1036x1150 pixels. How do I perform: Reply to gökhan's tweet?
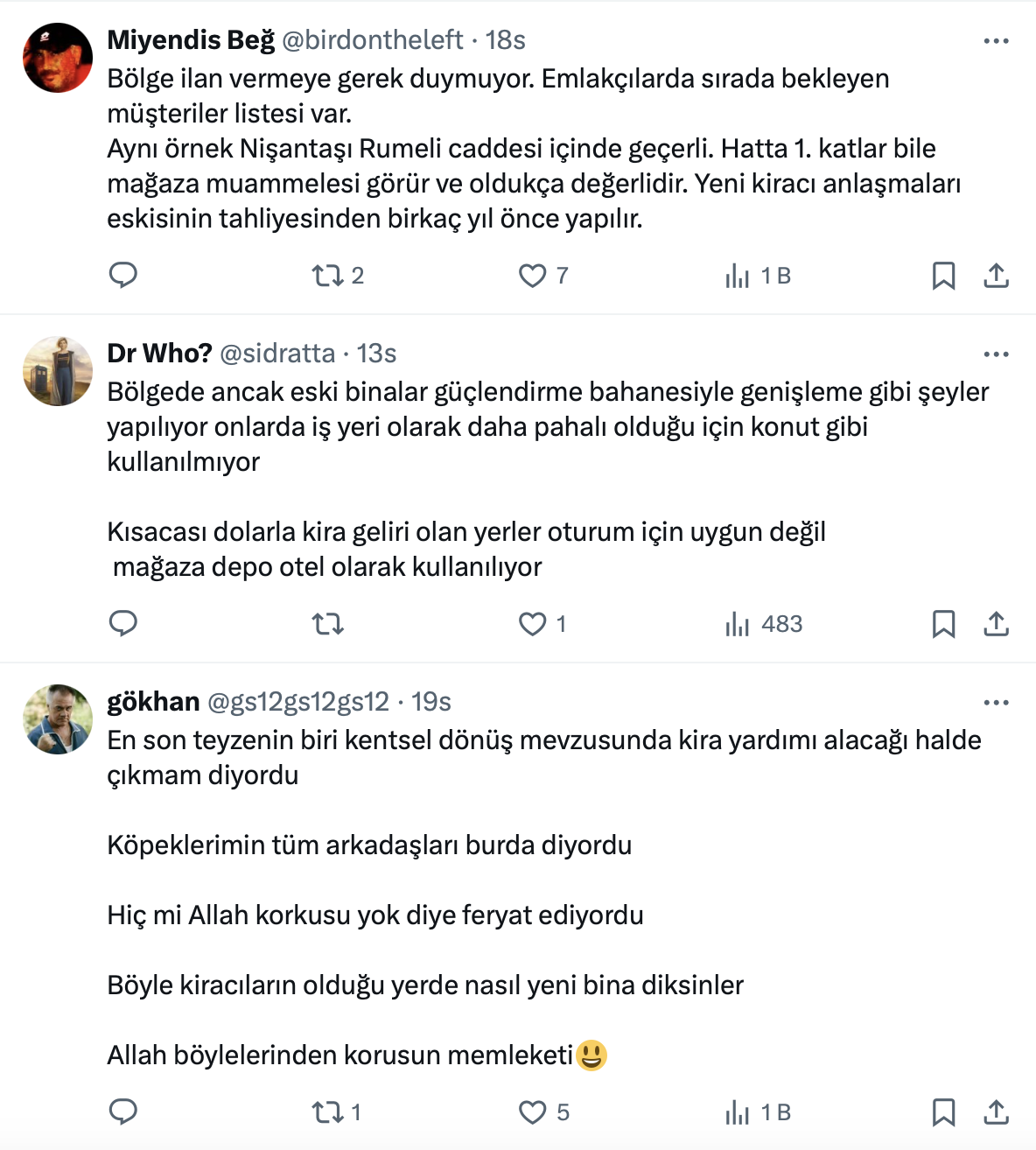pyautogui.click(x=122, y=1111)
